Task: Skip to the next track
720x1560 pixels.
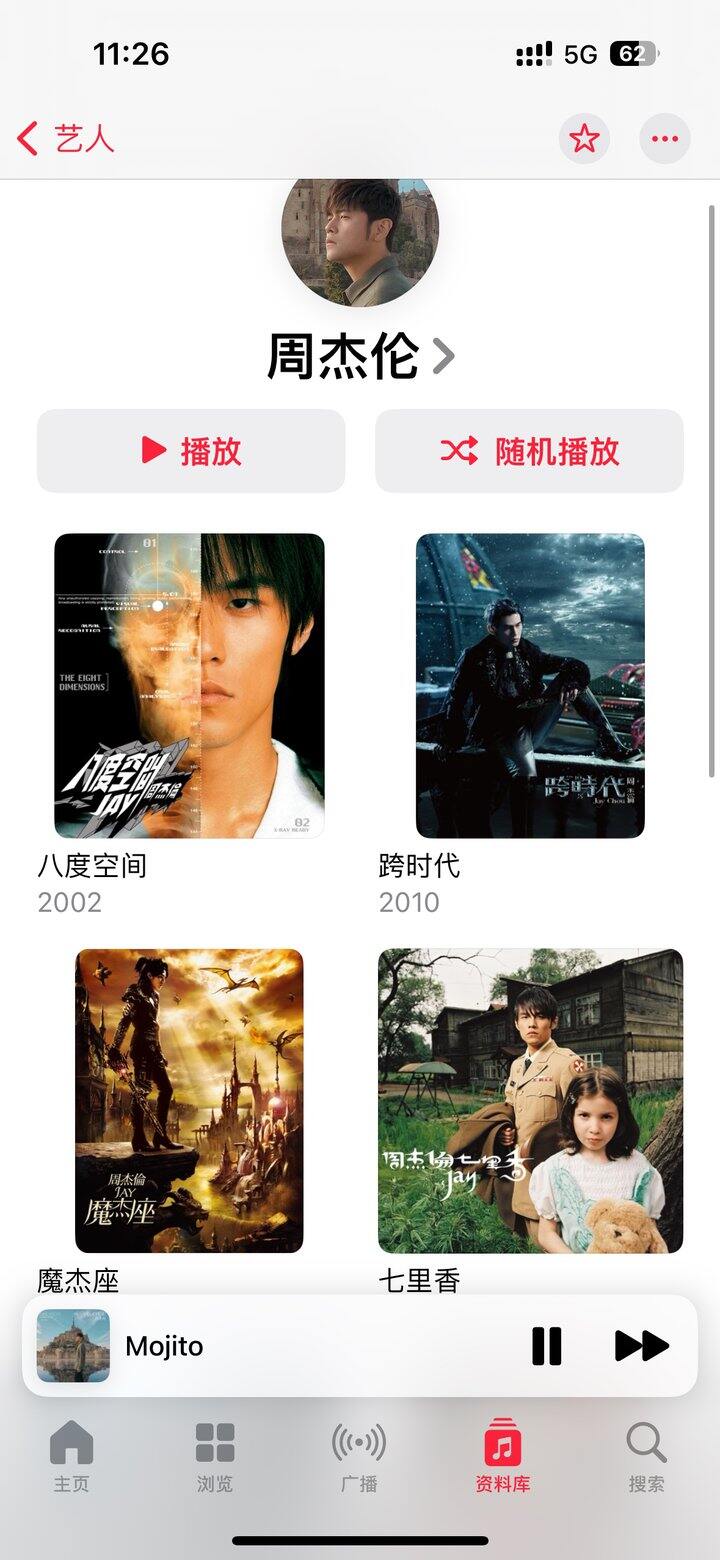Action: click(641, 1346)
